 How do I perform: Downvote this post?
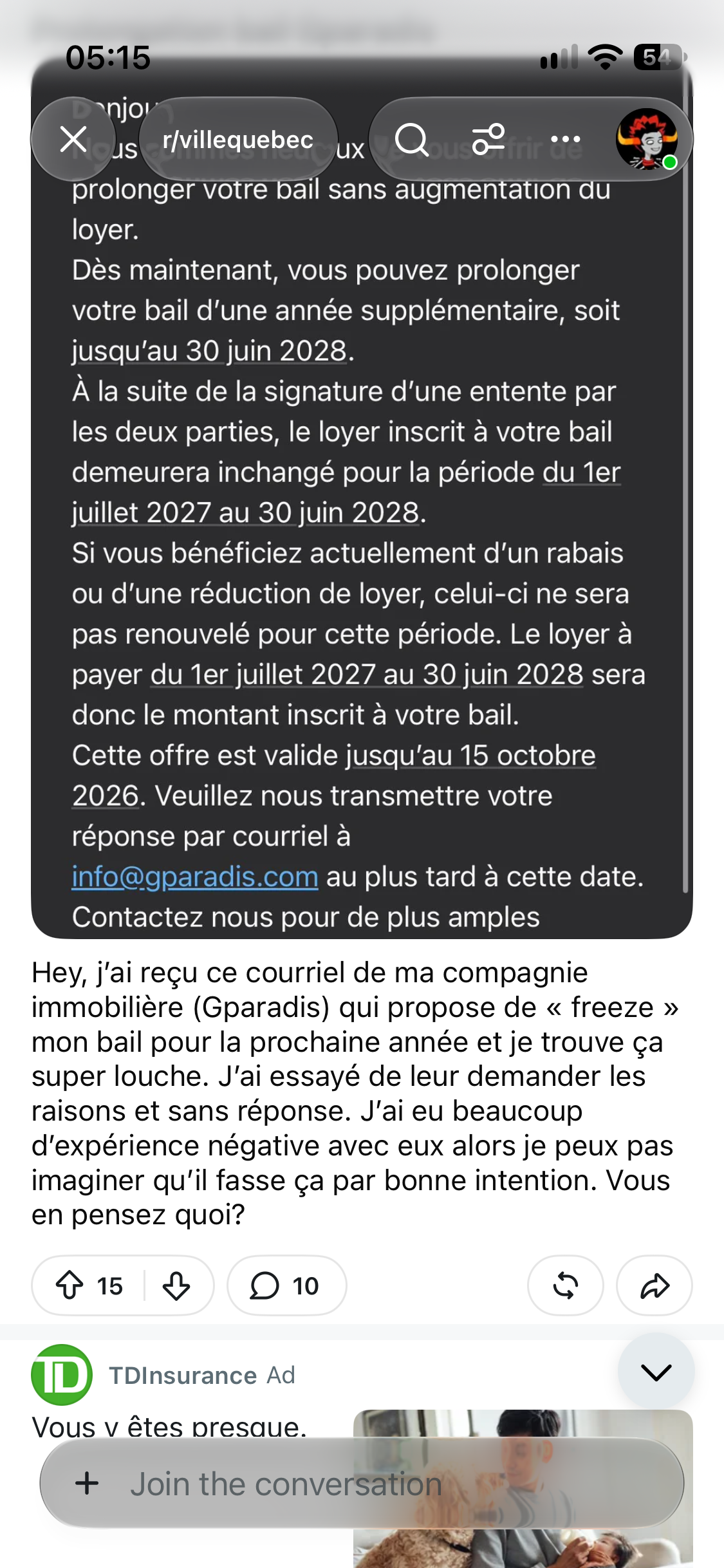point(176,1285)
